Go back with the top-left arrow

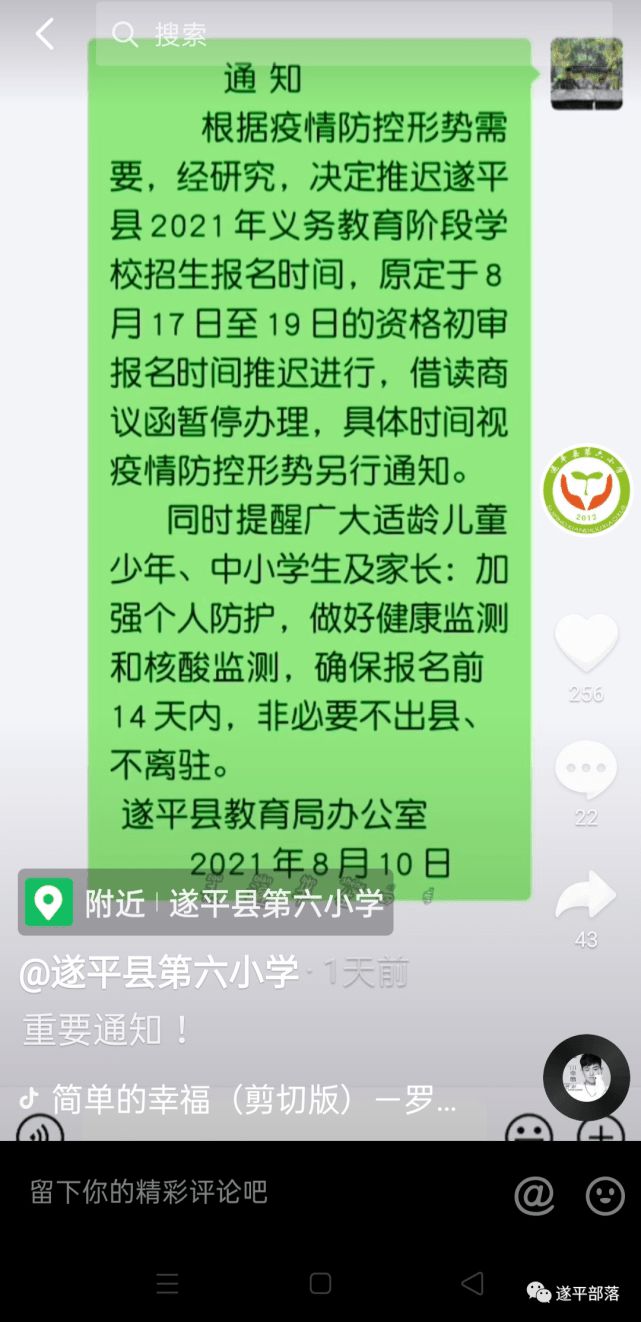click(x=44, y=35)
